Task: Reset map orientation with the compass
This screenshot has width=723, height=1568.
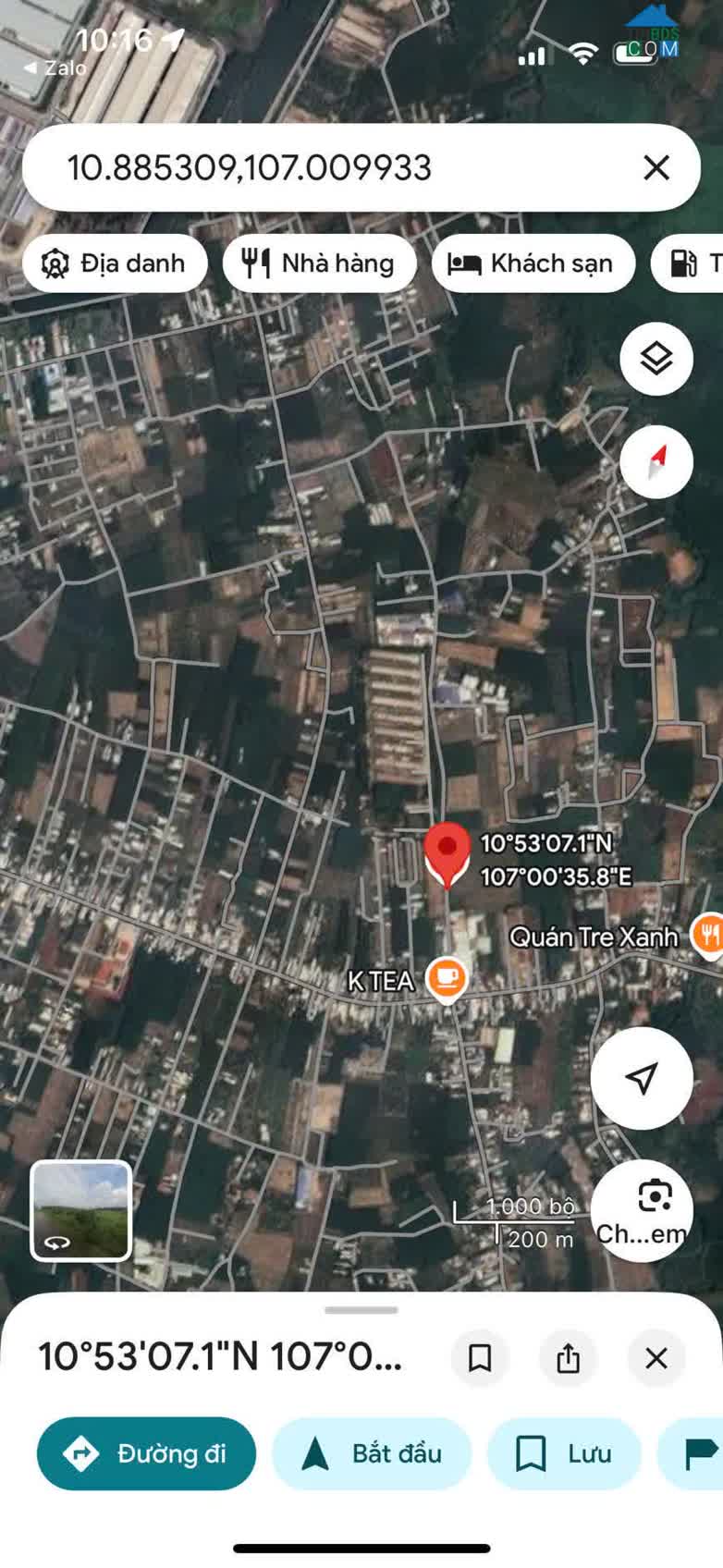Action: coord(656,461)
